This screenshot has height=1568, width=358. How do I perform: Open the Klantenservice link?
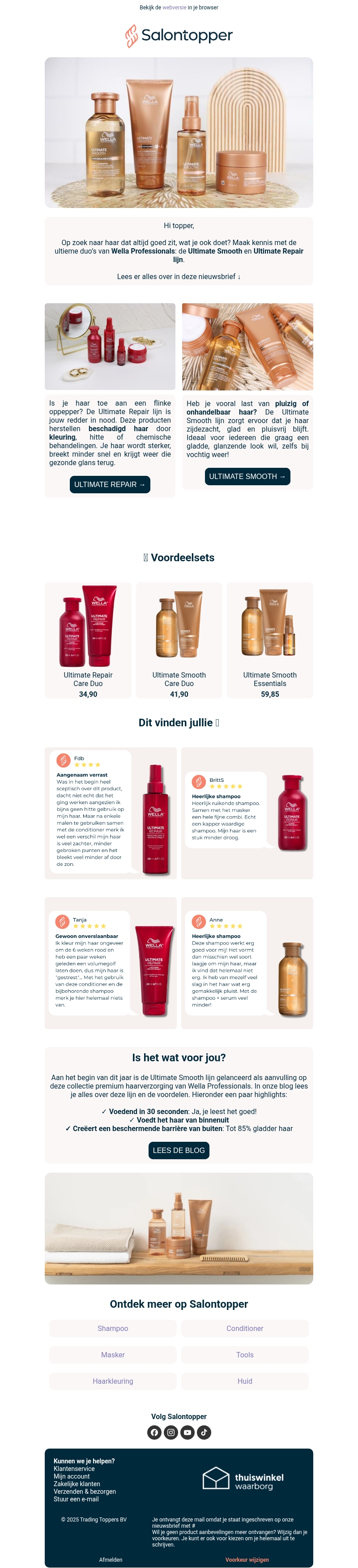click(74, 1469)
